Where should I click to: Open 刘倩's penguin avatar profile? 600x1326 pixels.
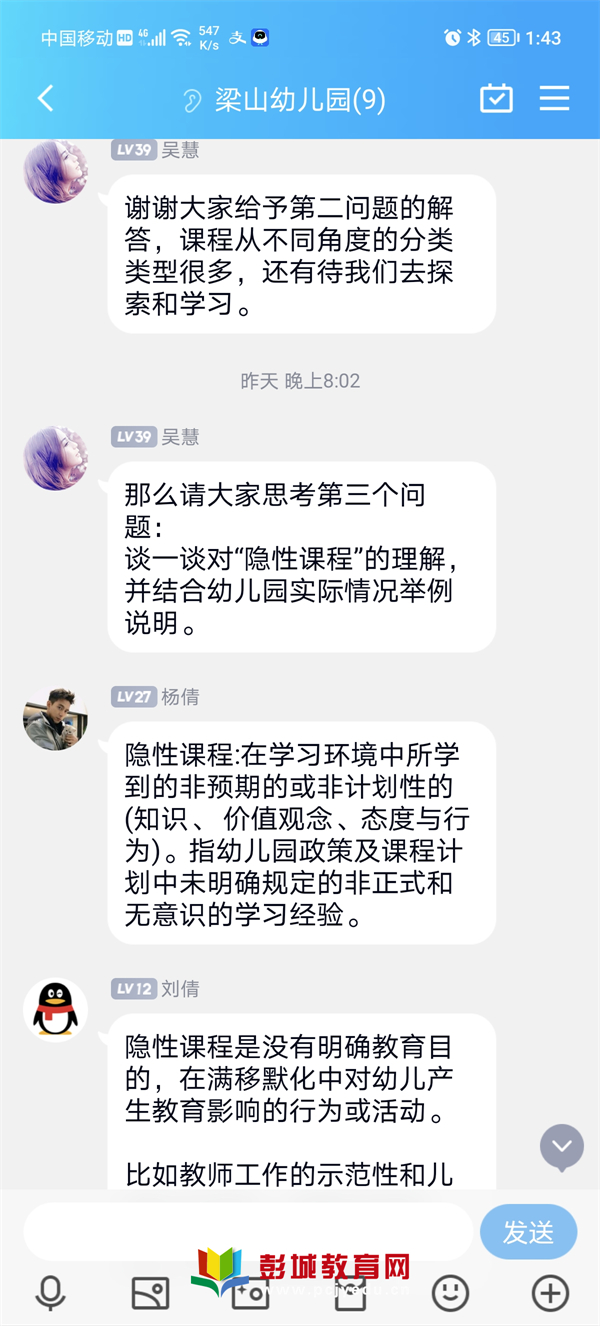(55, 1010)
